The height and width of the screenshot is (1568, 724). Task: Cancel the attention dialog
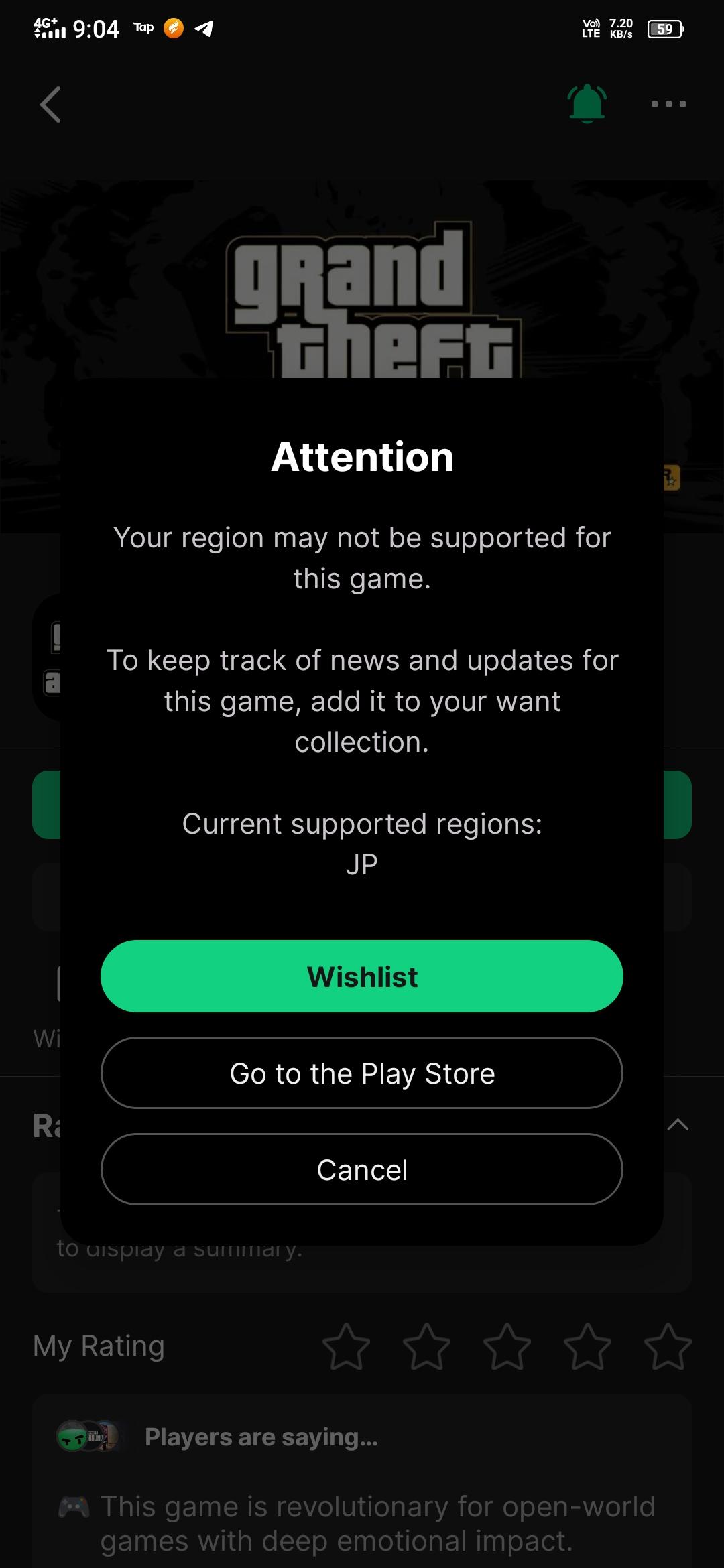(x=362, y=1169)
